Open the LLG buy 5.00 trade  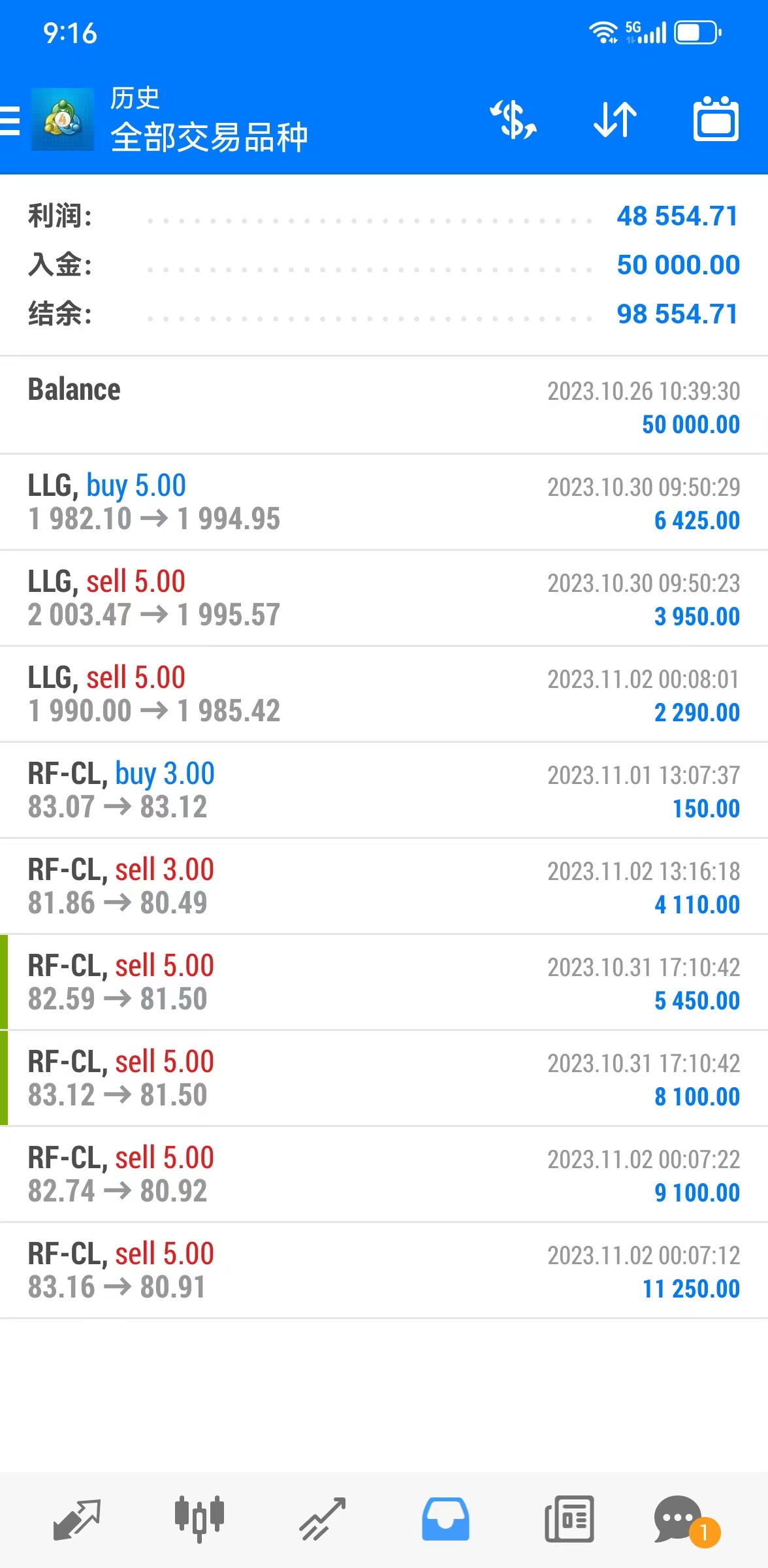tap(384, 502)
